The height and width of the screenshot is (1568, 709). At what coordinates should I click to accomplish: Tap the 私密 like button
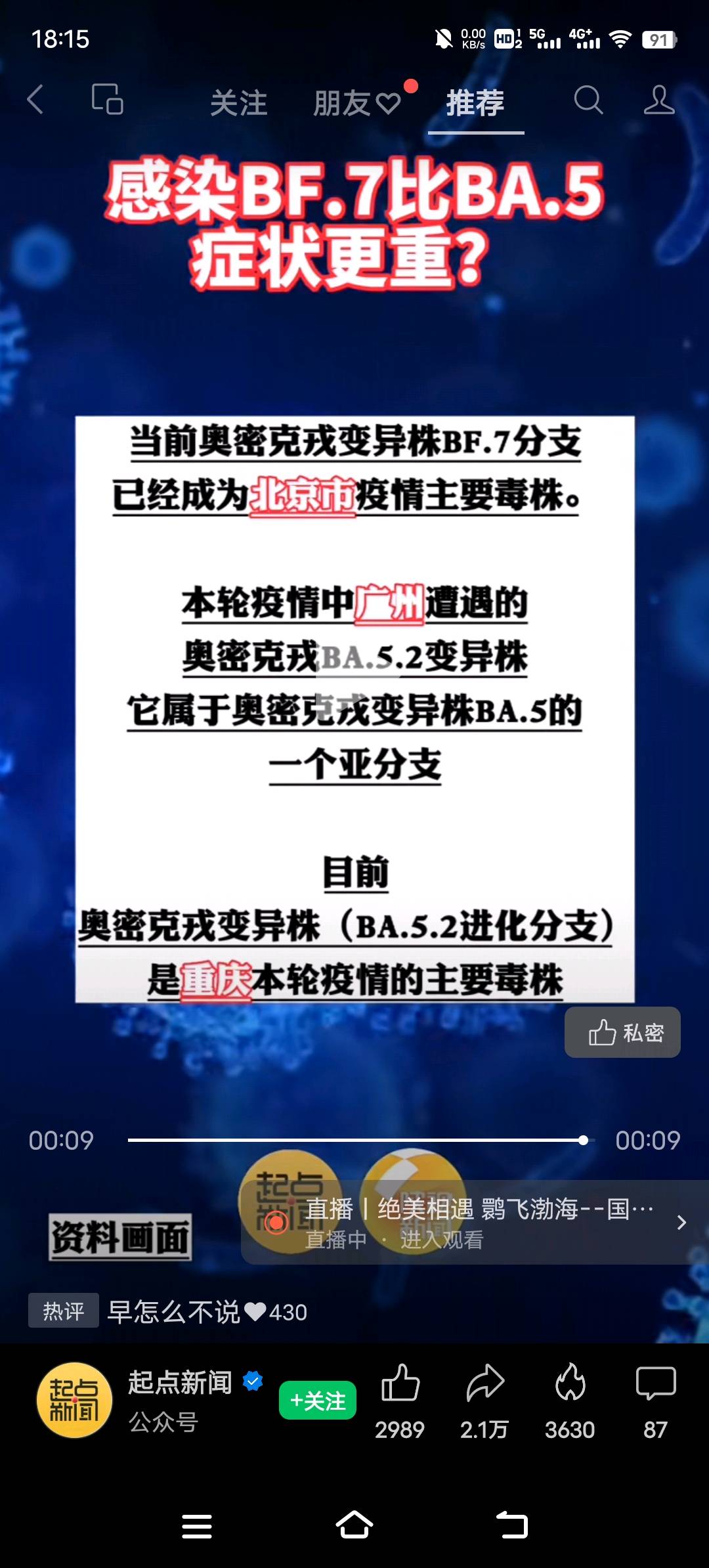click(x=622, y=1032)
